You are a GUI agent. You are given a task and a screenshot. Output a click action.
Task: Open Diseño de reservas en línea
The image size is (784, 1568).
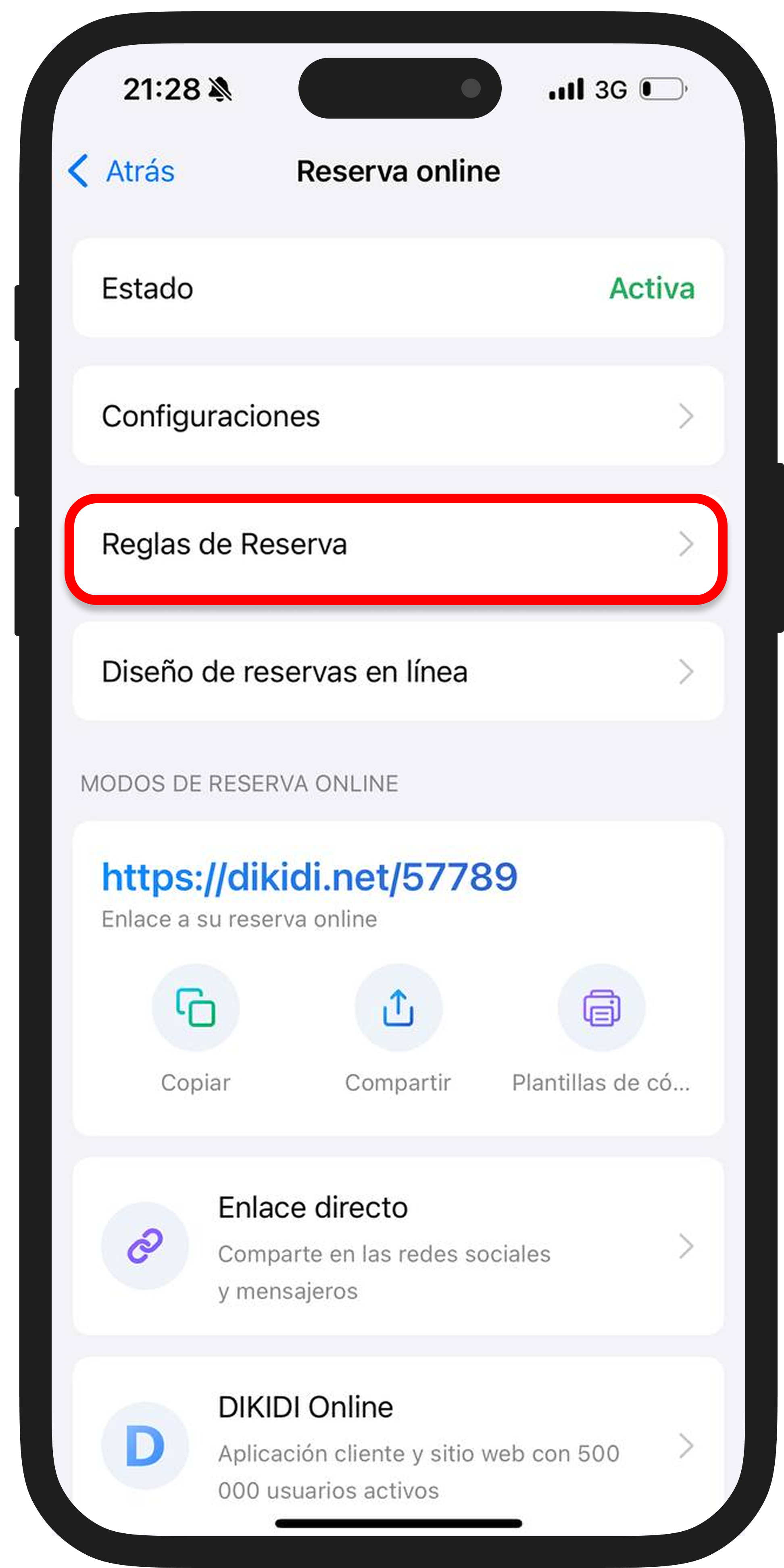398,672
